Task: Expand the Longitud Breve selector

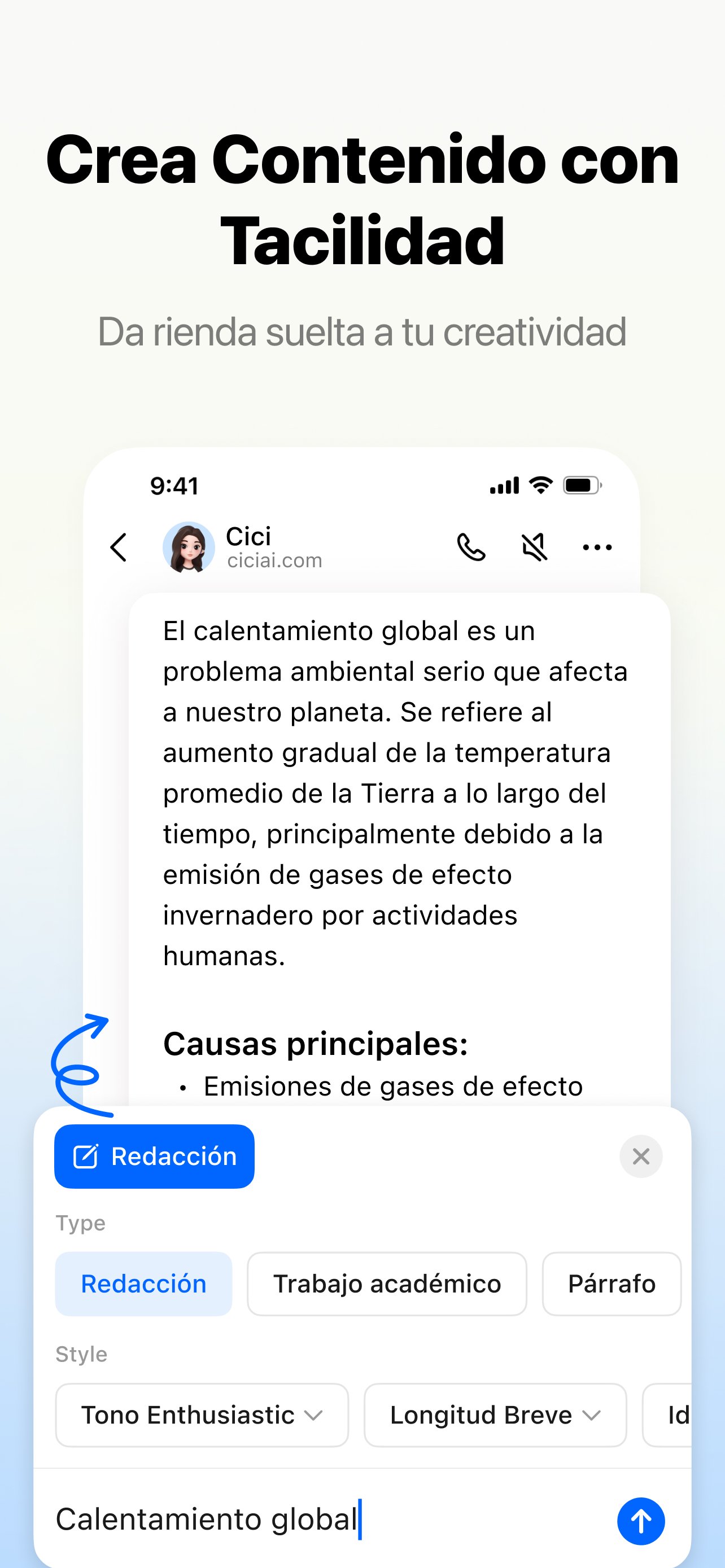Action: pyautogui.click(x=493, y=1415)
